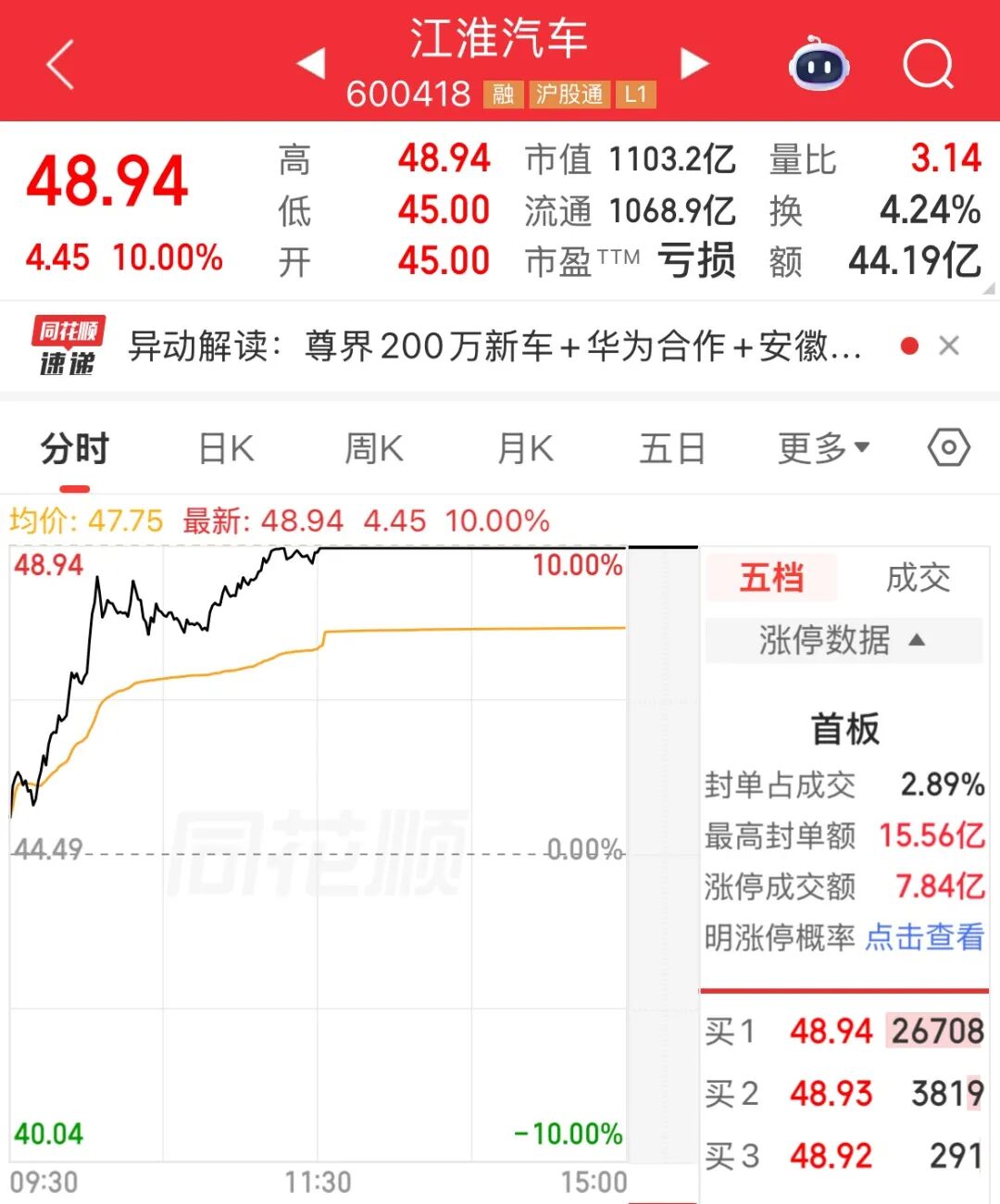
Task: Expand the 更多 chart options
Action: pyautogui.click(x=823, y=449)
